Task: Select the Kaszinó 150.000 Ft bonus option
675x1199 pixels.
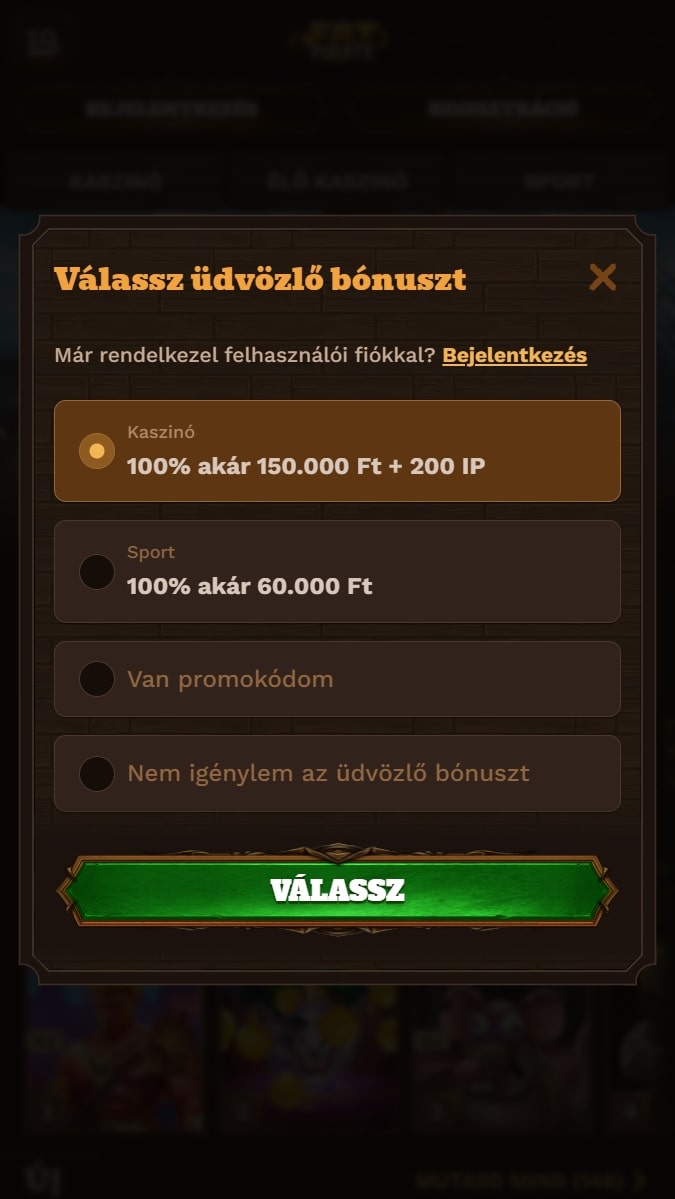Action: (337, 451)
